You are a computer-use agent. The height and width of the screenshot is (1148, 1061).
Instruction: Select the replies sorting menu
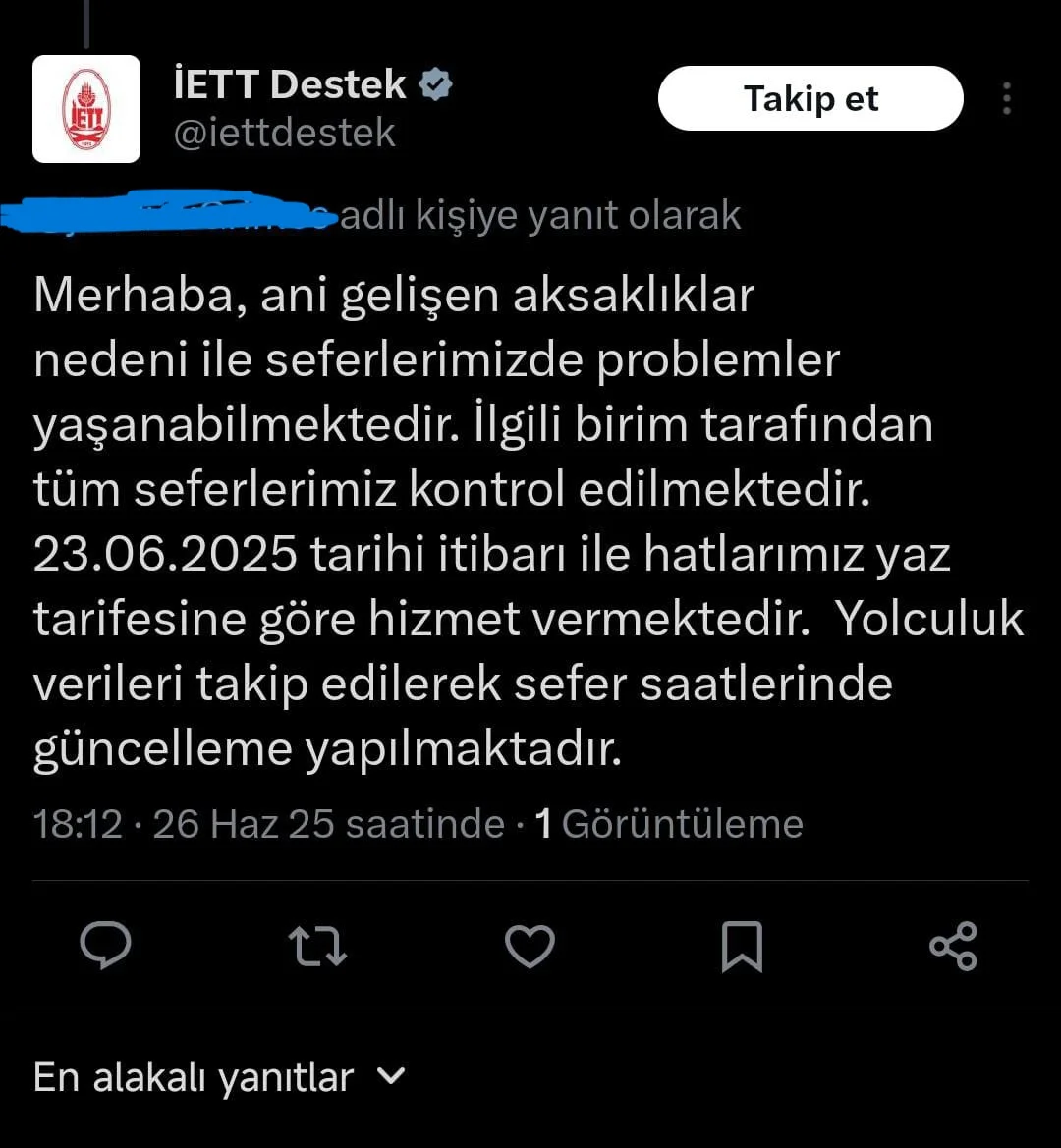point(191,1077)
